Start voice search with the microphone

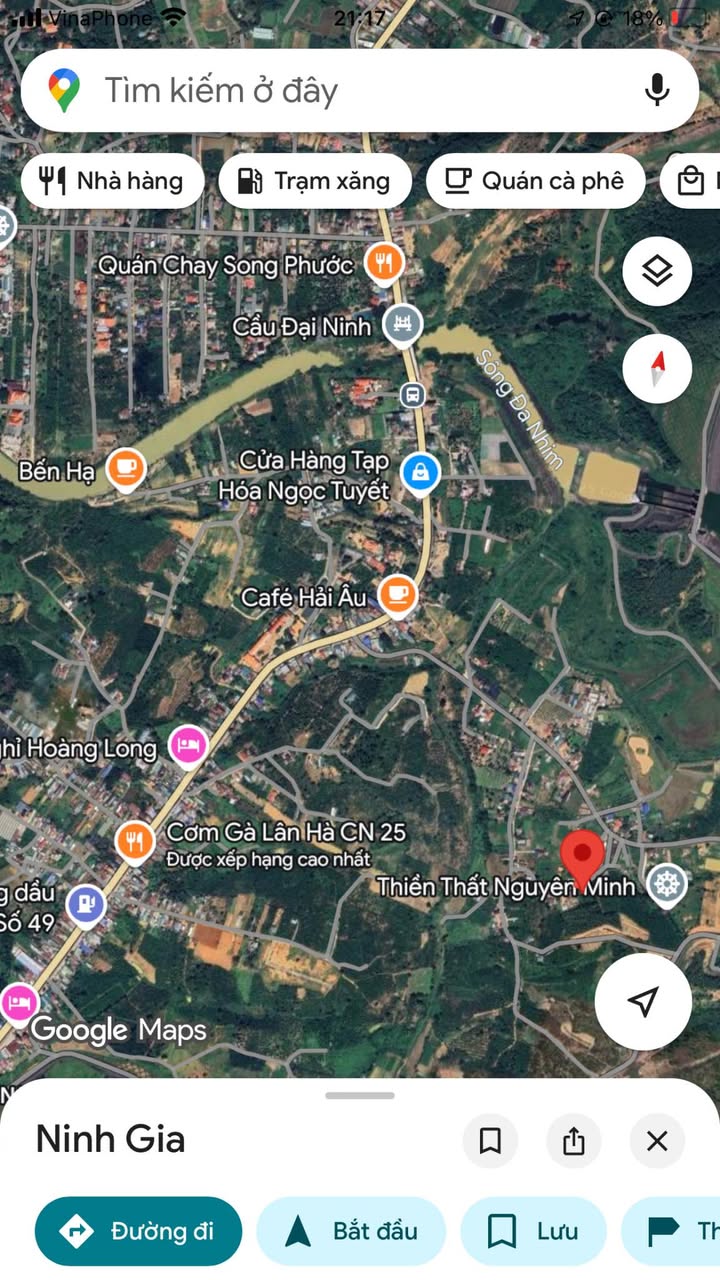pyautogui.click(x=656, y=91)
